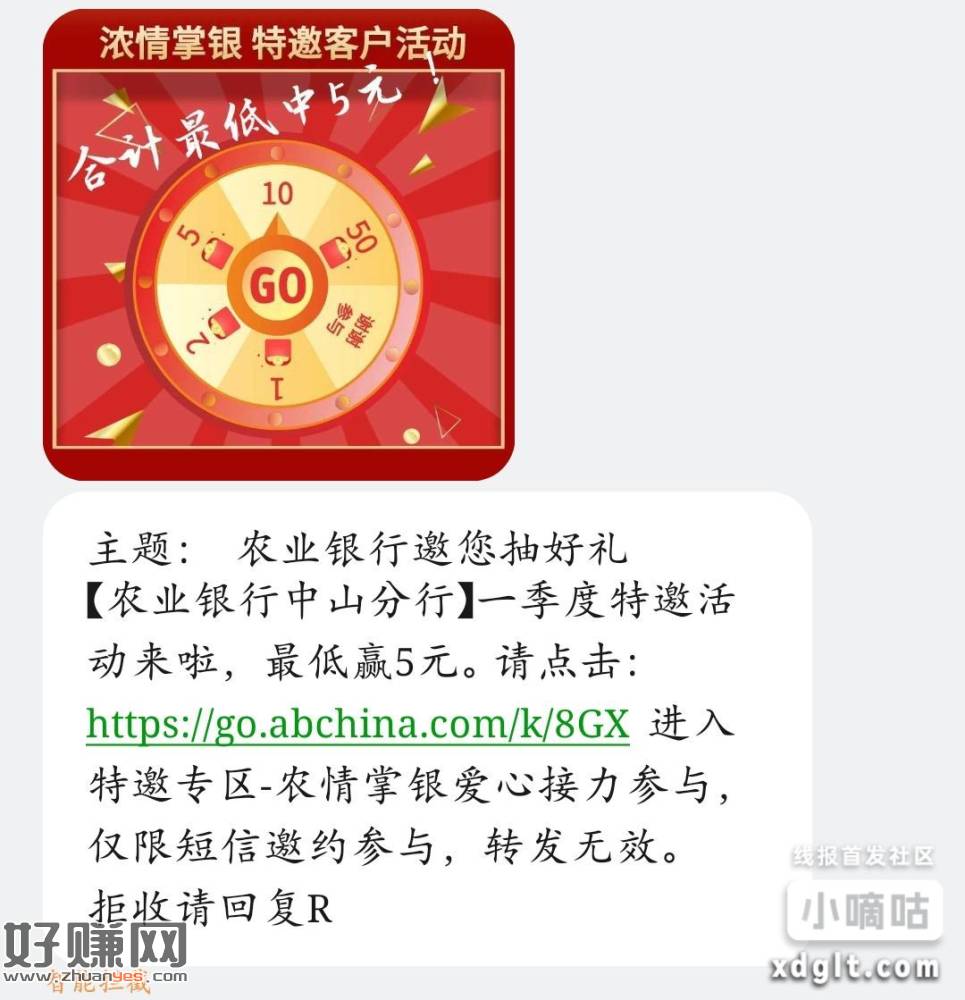Open the red lucky wheel image attachment
The image size is (965, 1000).
pyautogui.click(x=278, y=245)
